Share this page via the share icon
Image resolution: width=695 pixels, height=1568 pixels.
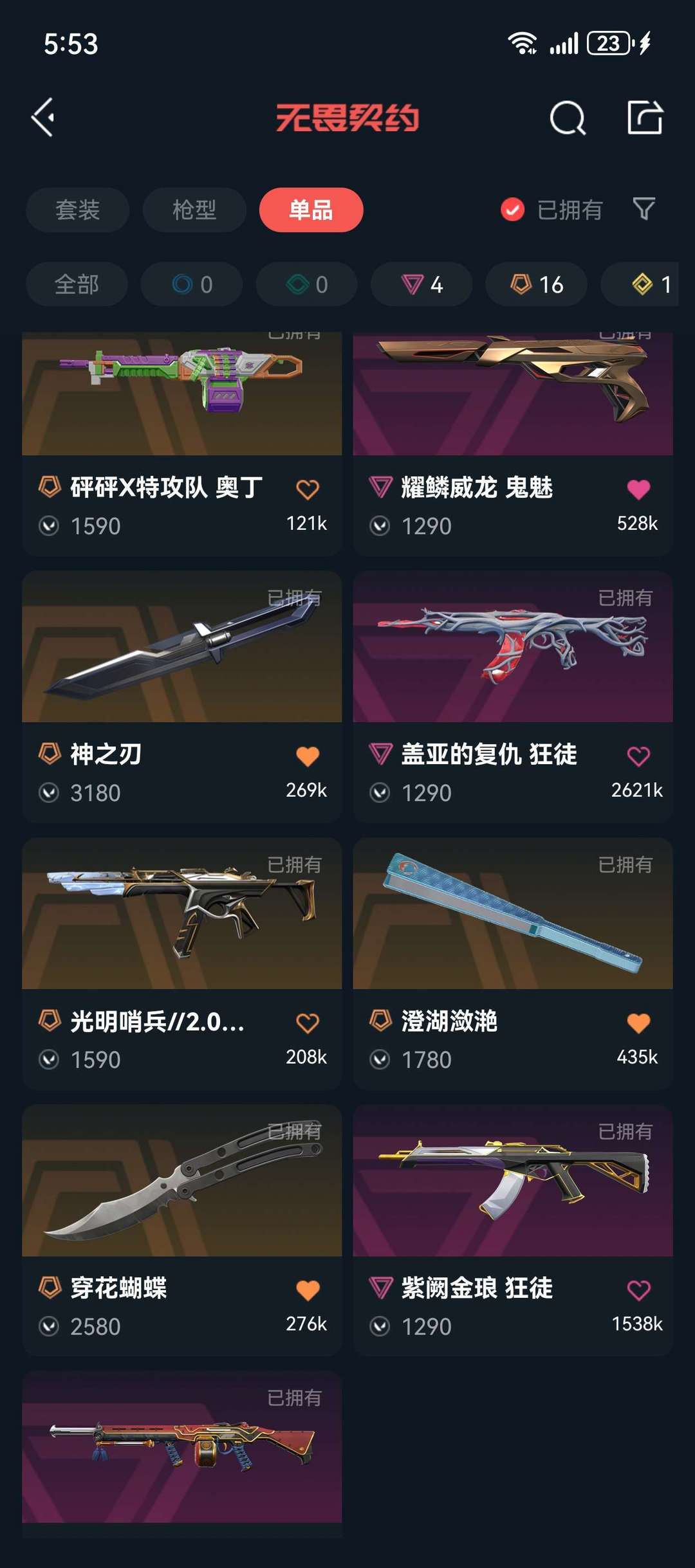click(645, 118)
